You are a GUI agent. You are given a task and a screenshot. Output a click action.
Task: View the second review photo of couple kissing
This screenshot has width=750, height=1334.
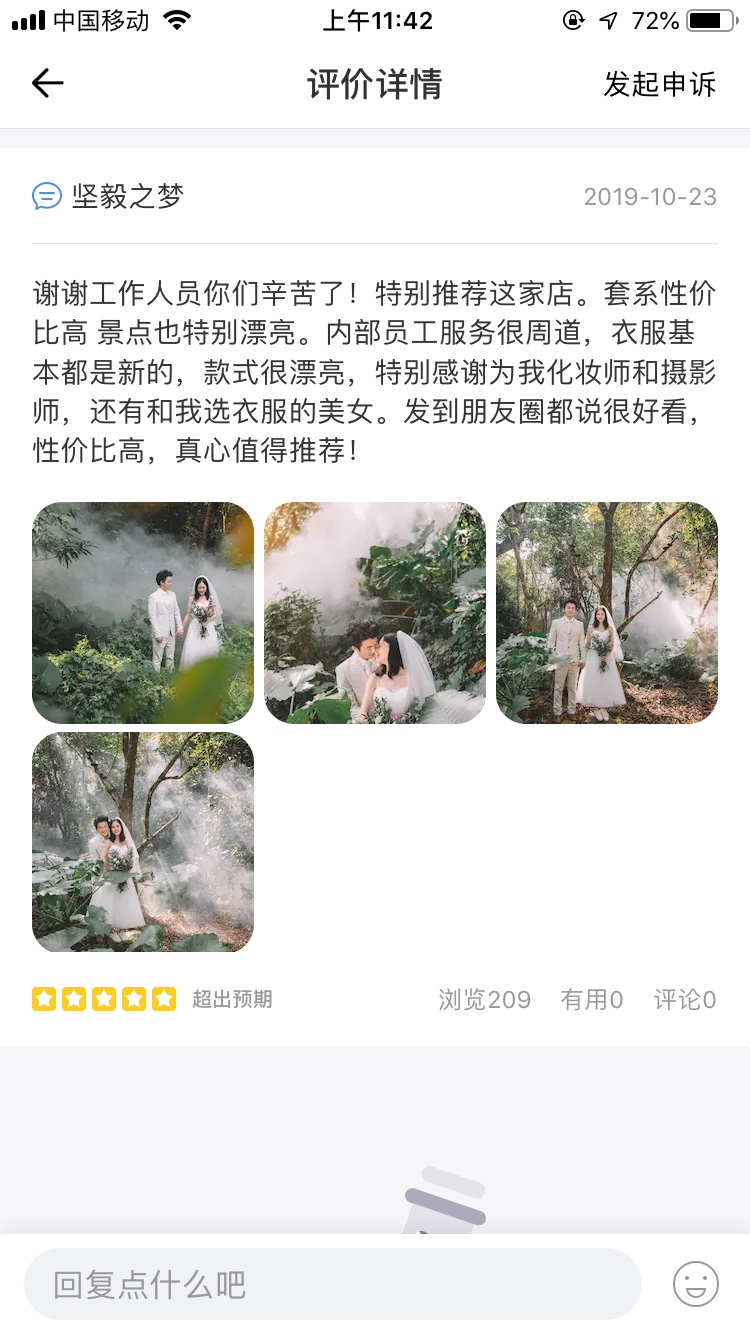click(x=375, y=613)
